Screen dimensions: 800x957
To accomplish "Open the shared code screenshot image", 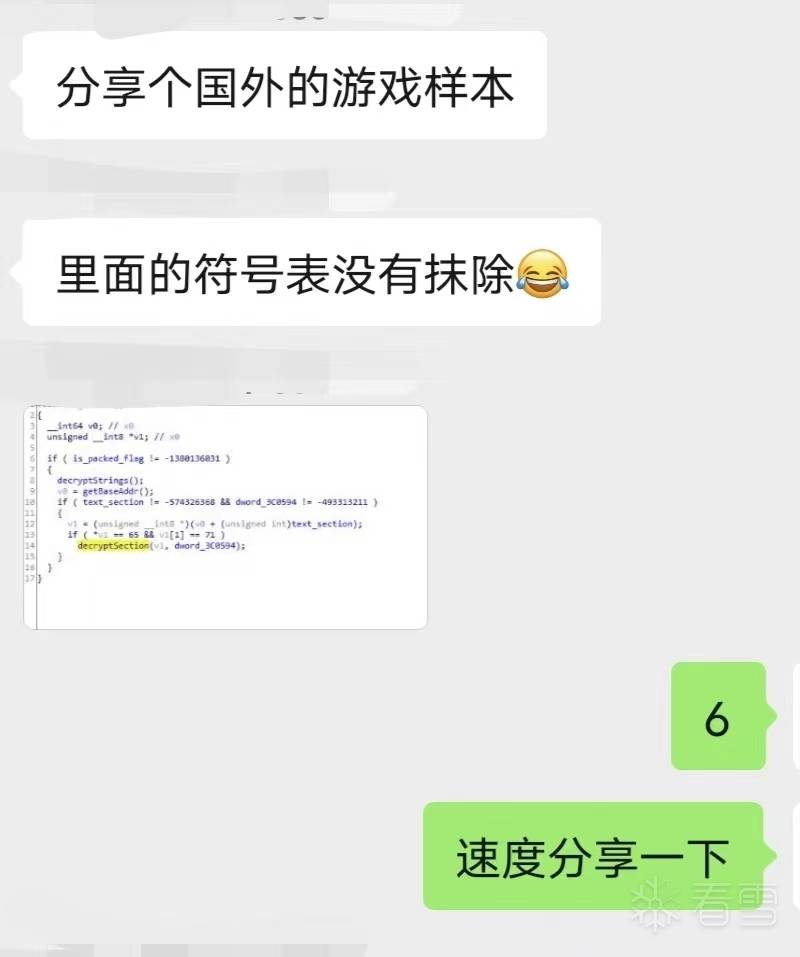I will point(225,517).
